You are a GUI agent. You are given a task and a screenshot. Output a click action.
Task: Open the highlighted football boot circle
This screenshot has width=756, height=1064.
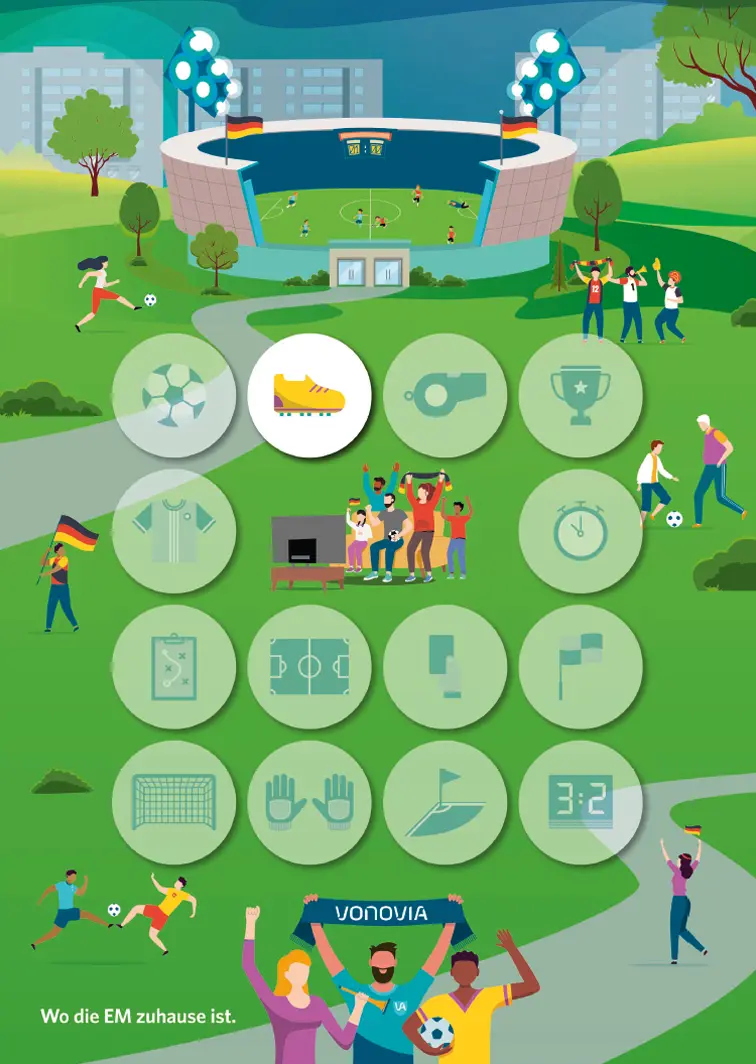[309, 395]
